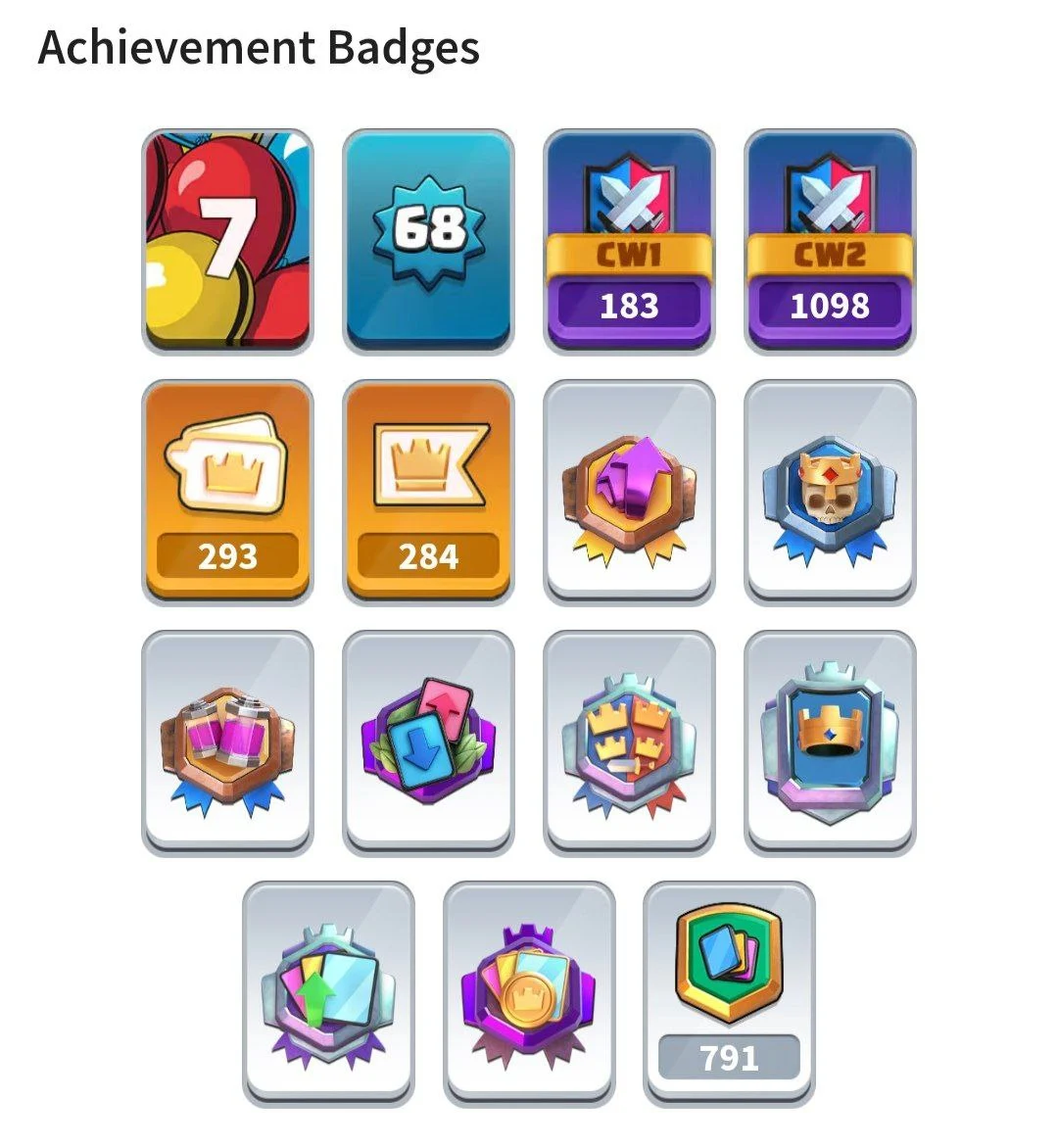Open the balloons badge showing 7
This screenshot has height=1148, width=1058.
point(227,241)
